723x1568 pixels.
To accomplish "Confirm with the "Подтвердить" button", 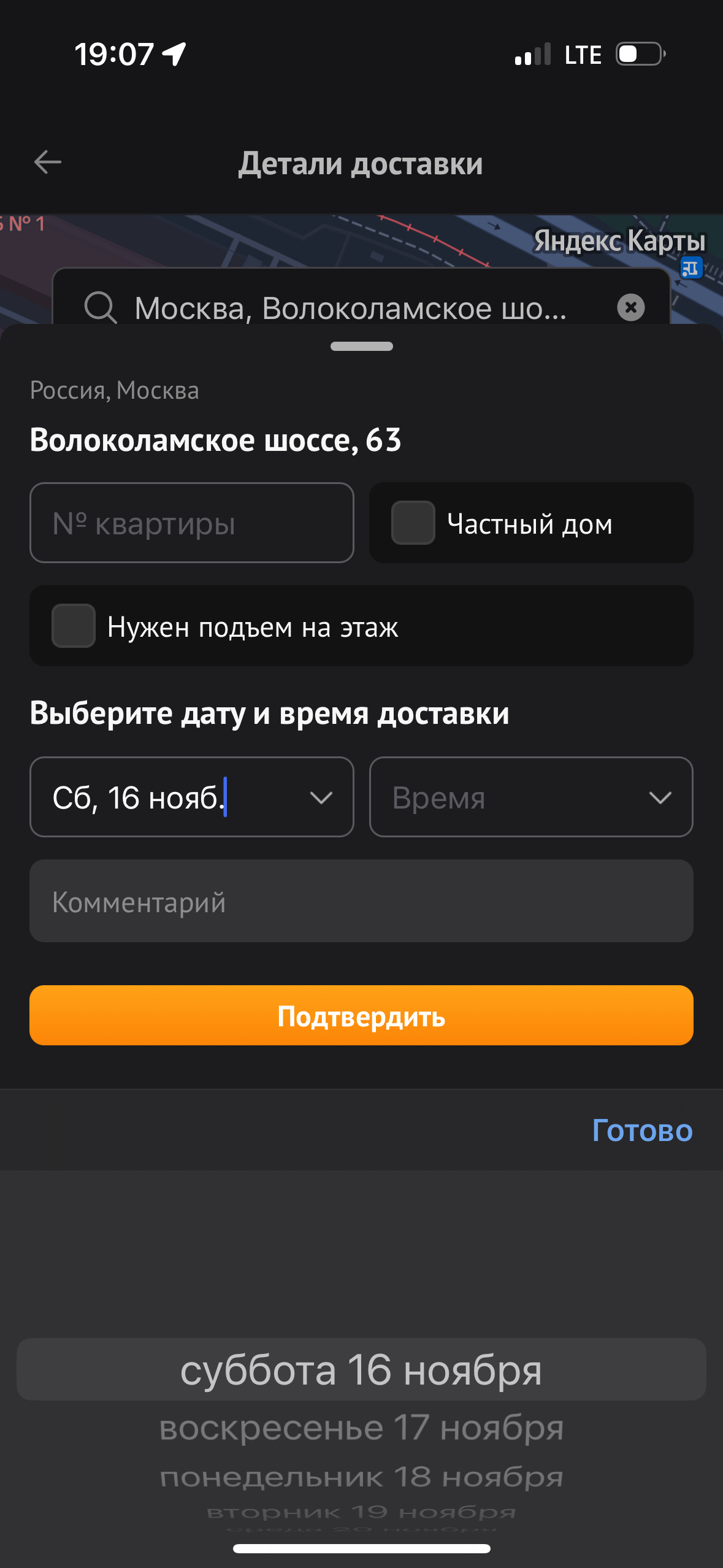I will point(361,1015).
